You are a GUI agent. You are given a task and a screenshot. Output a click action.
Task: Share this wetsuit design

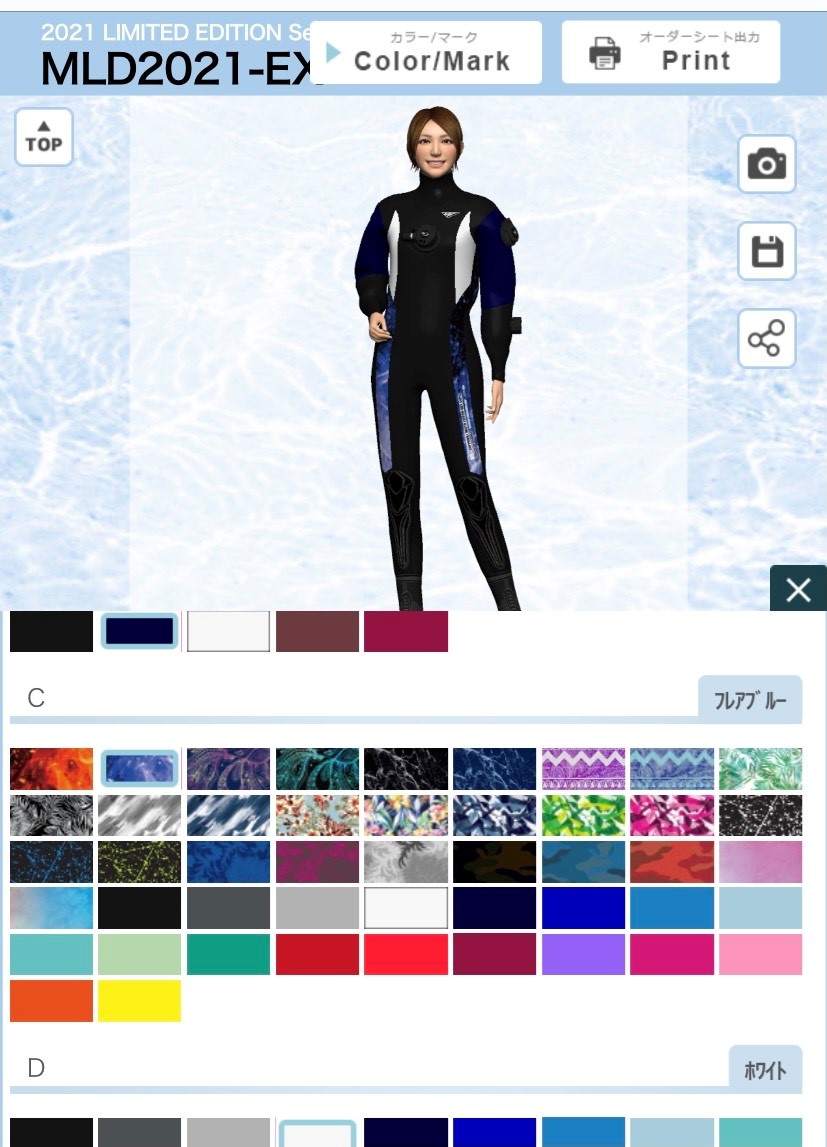tap(767, 339)
